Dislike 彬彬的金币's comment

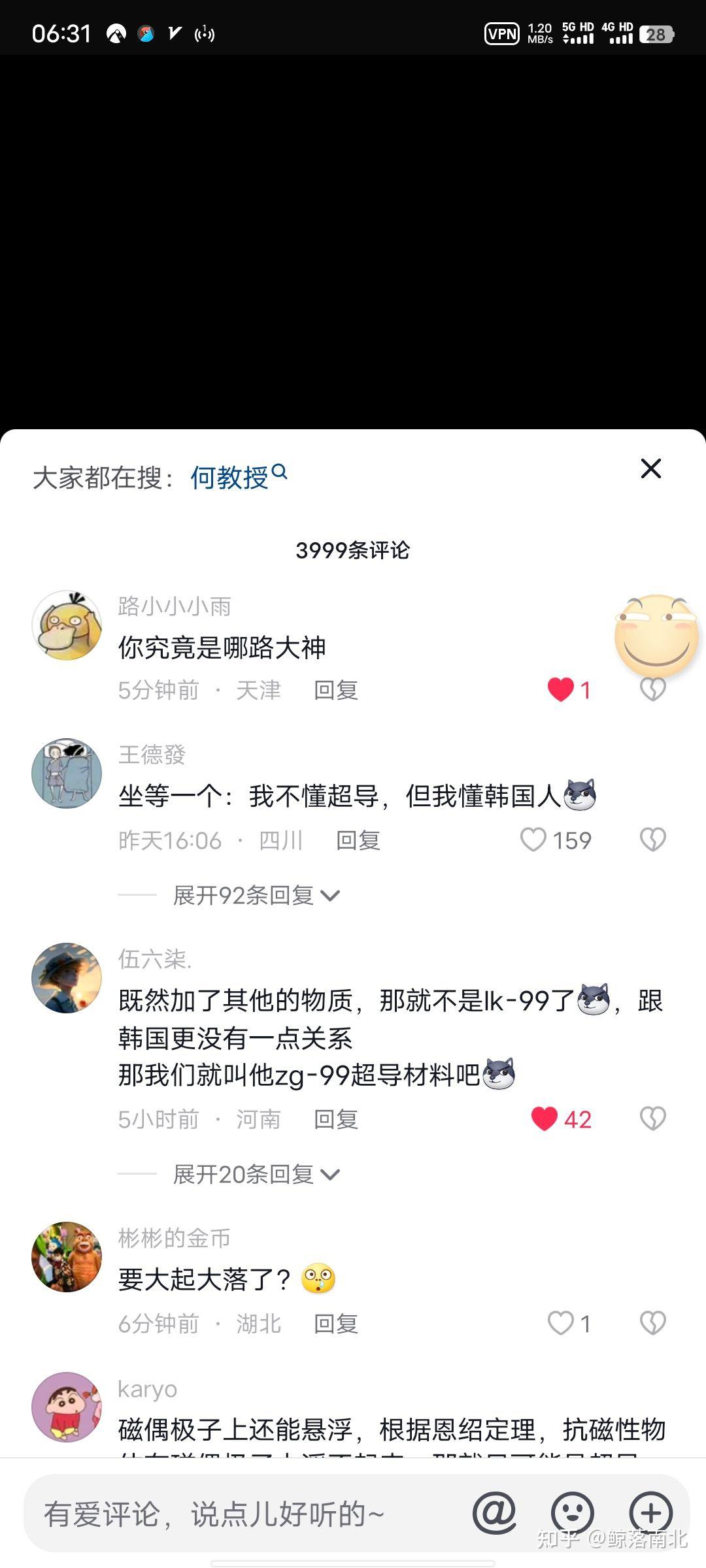(x=652, y=1323)
